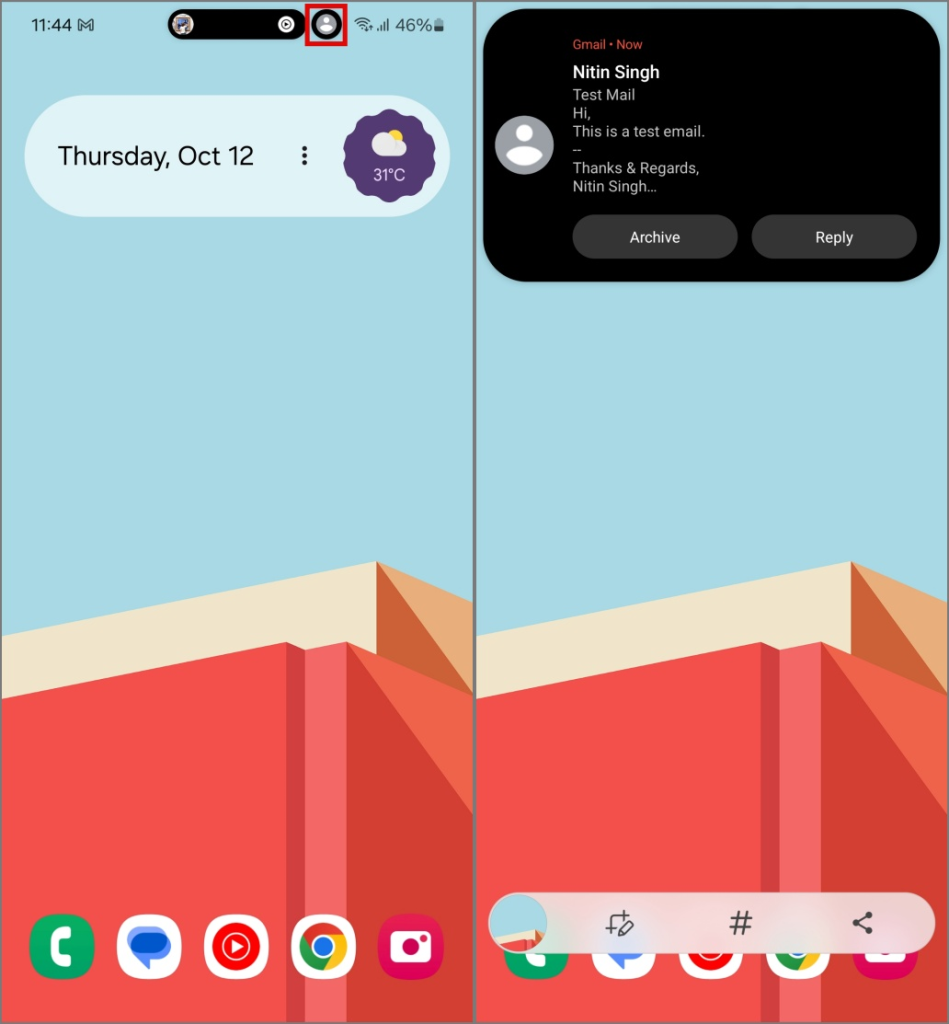Open the media pill at the top of the screen

pos(235,25)
